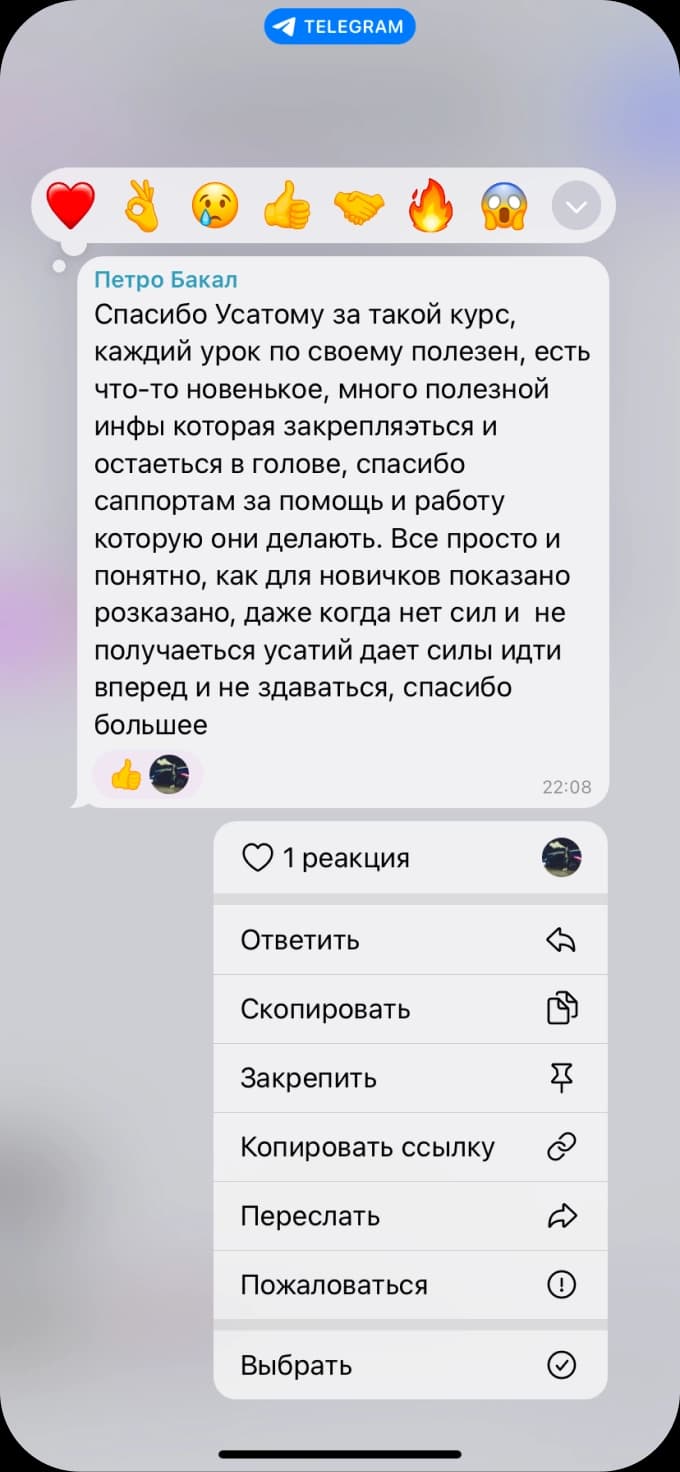This screenshot has width=680, height=1472.
Task: Tap Копировать ссылку to copy the message link
Action: [410, 1147]
